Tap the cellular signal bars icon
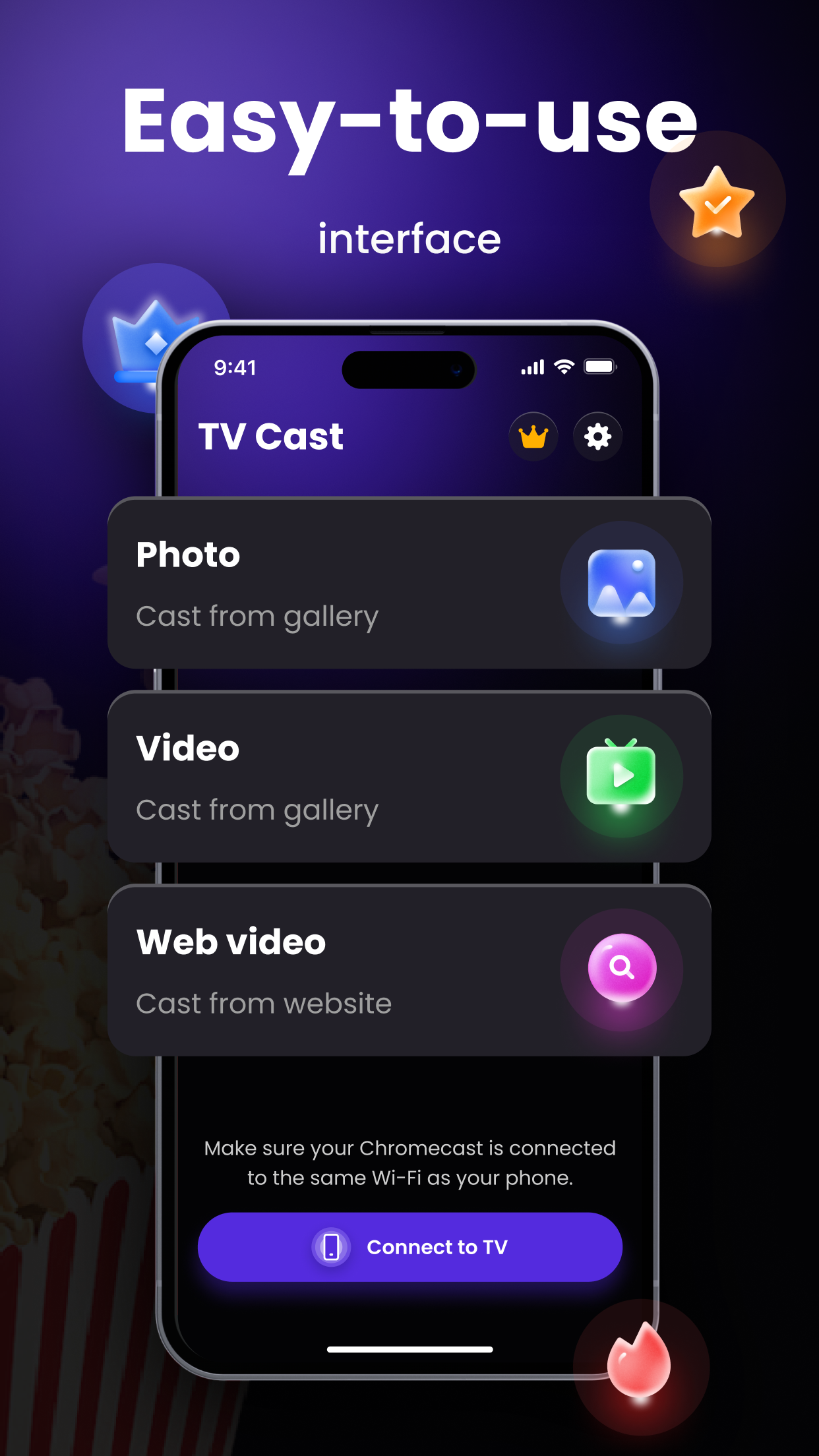819x1456 pixels. 533,367
